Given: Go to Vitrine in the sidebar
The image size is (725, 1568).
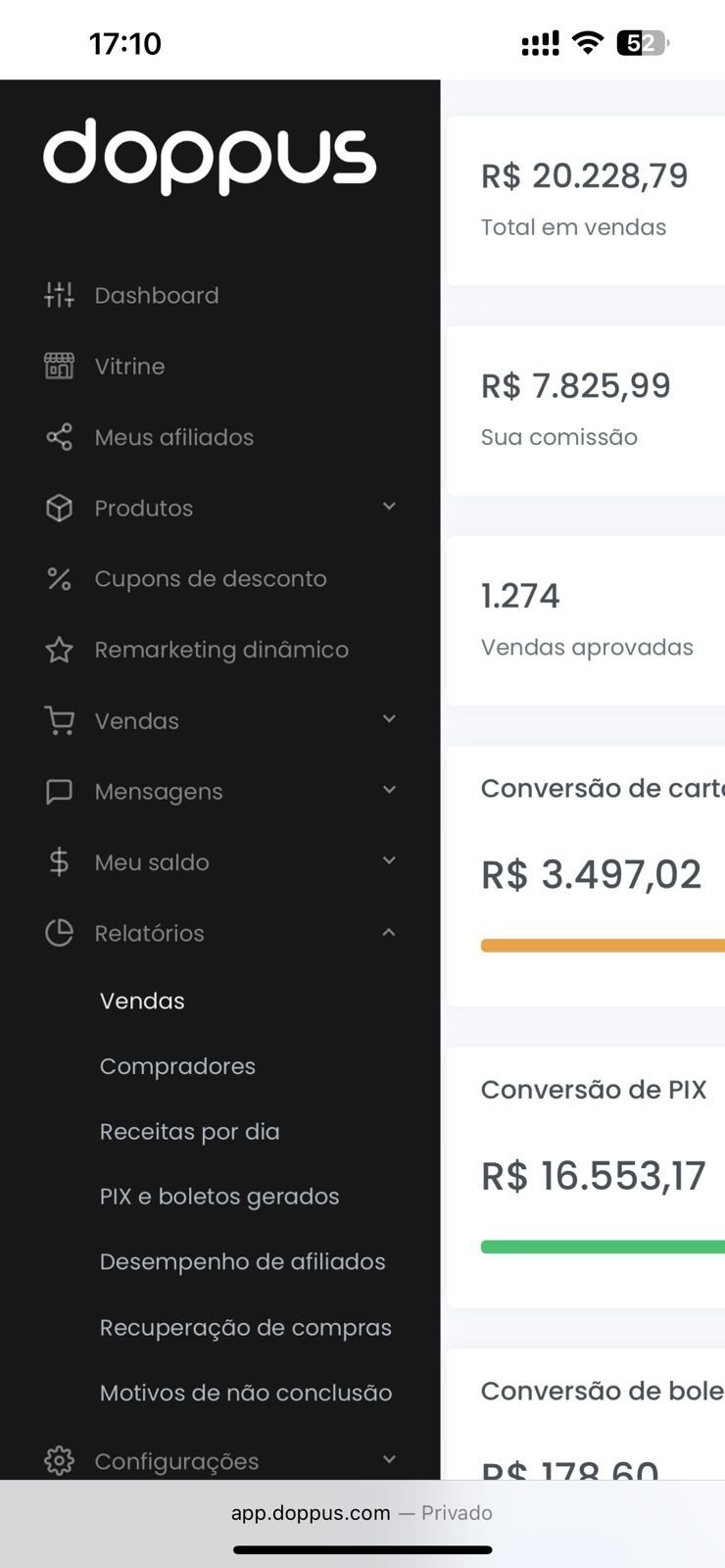Looking at the screenshot, I should coord(129,367).
